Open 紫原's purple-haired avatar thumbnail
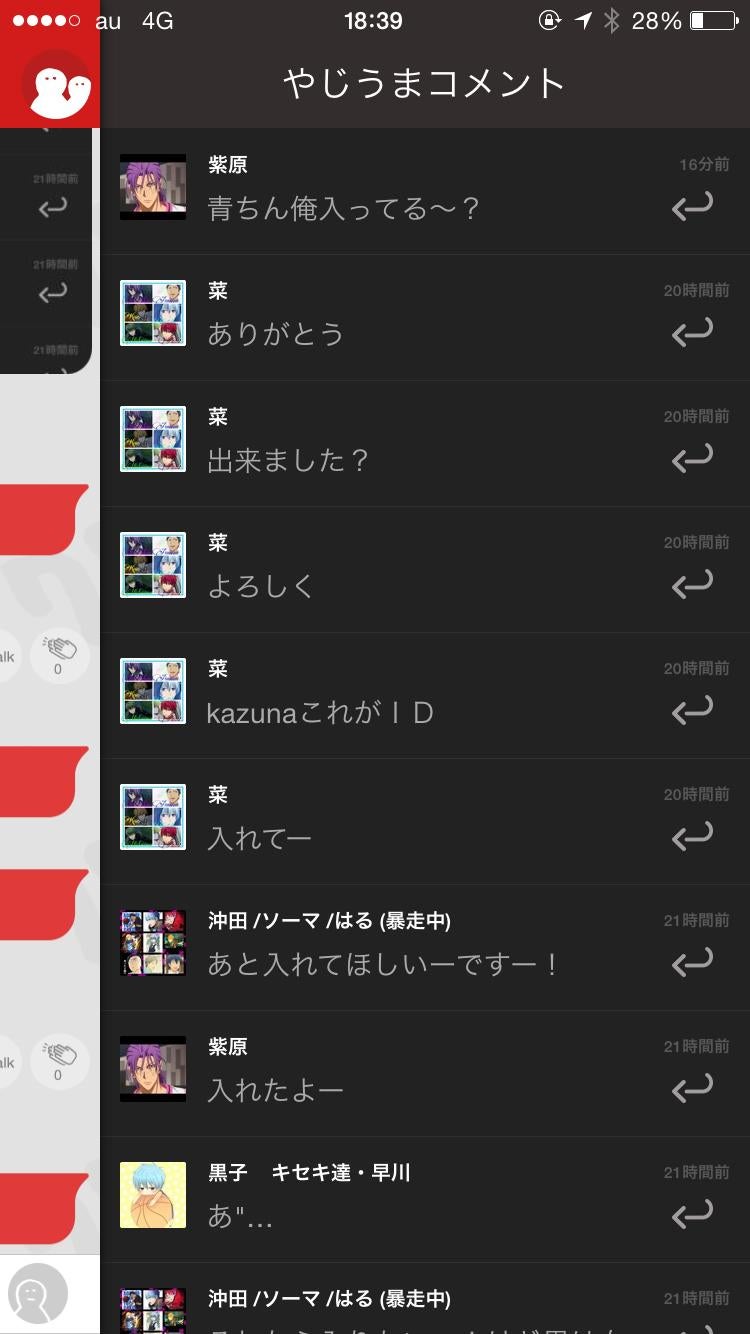The width and height of the screenshot is (750, 1334). click(x=152, y=186)
